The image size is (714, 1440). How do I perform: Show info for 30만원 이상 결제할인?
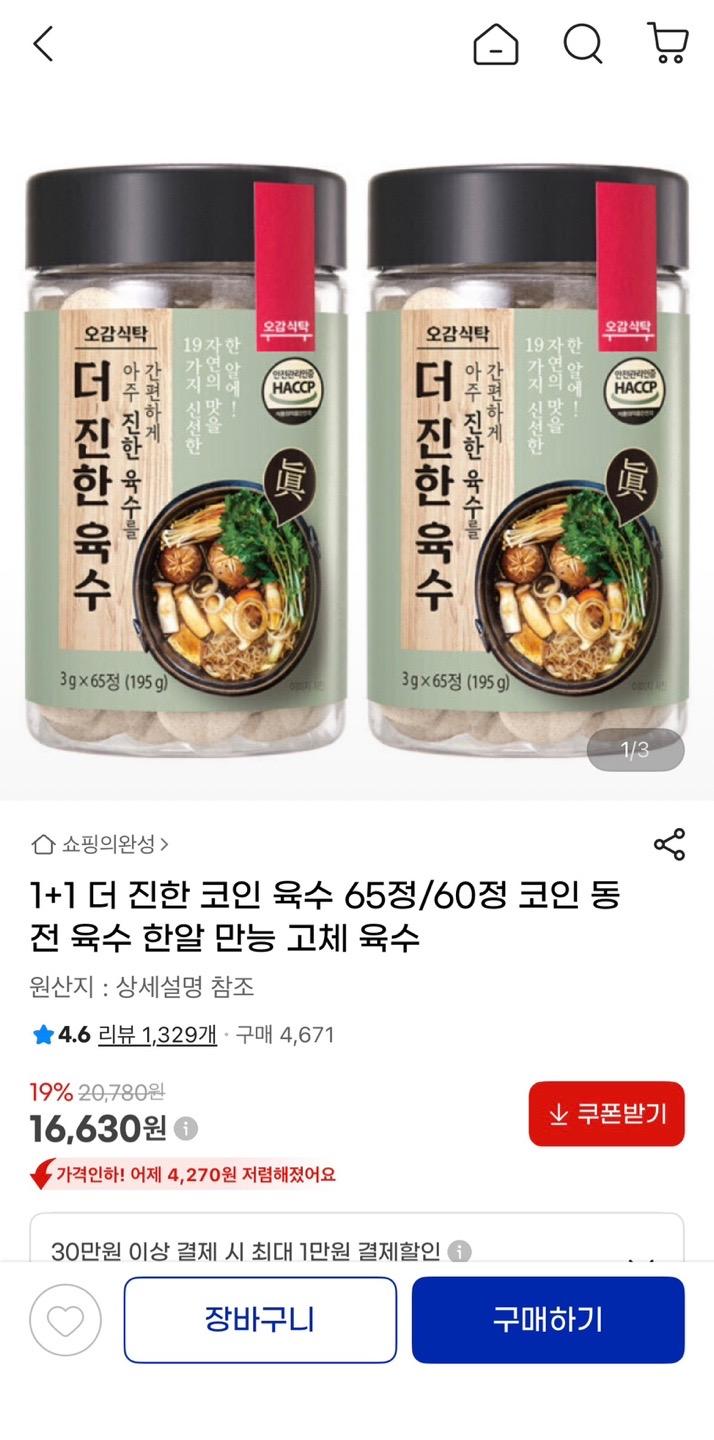click(x=459, y=1252)
